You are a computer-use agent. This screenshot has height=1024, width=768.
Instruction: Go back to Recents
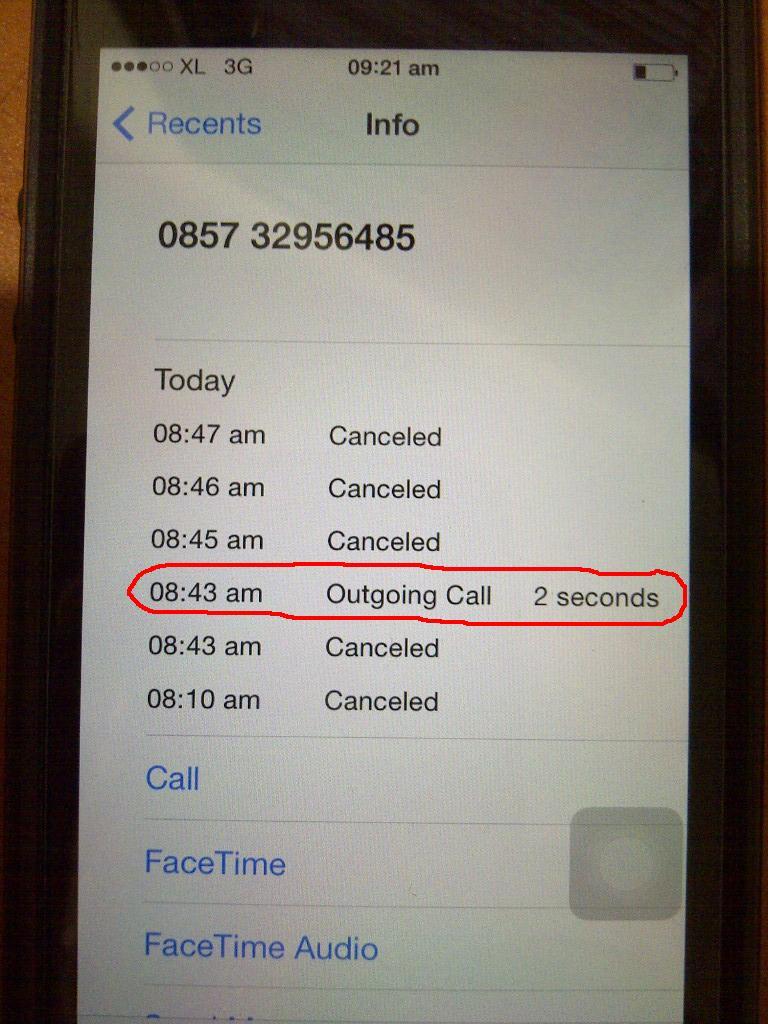pyautogui.click(x=187, y=124)
